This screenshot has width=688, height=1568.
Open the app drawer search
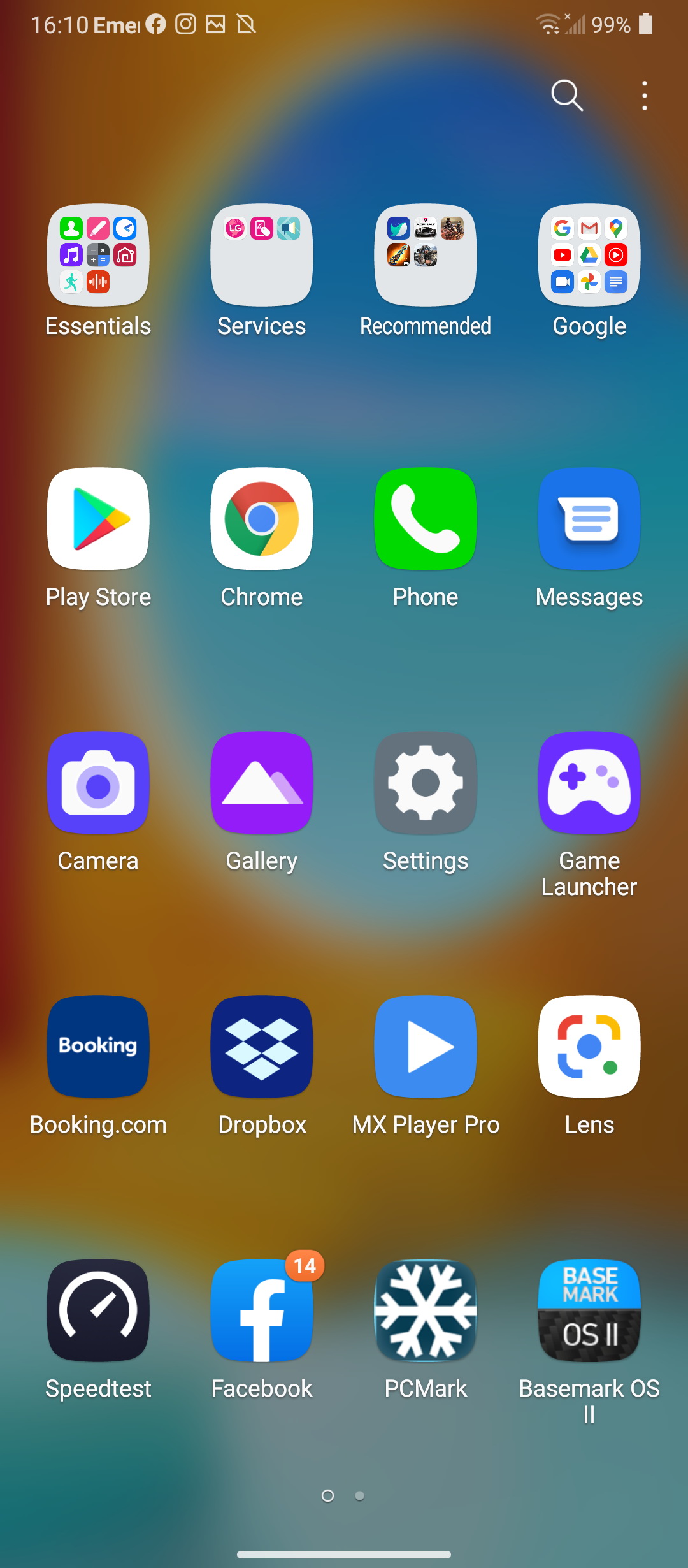pyautogui.click(x=566, y=96)
